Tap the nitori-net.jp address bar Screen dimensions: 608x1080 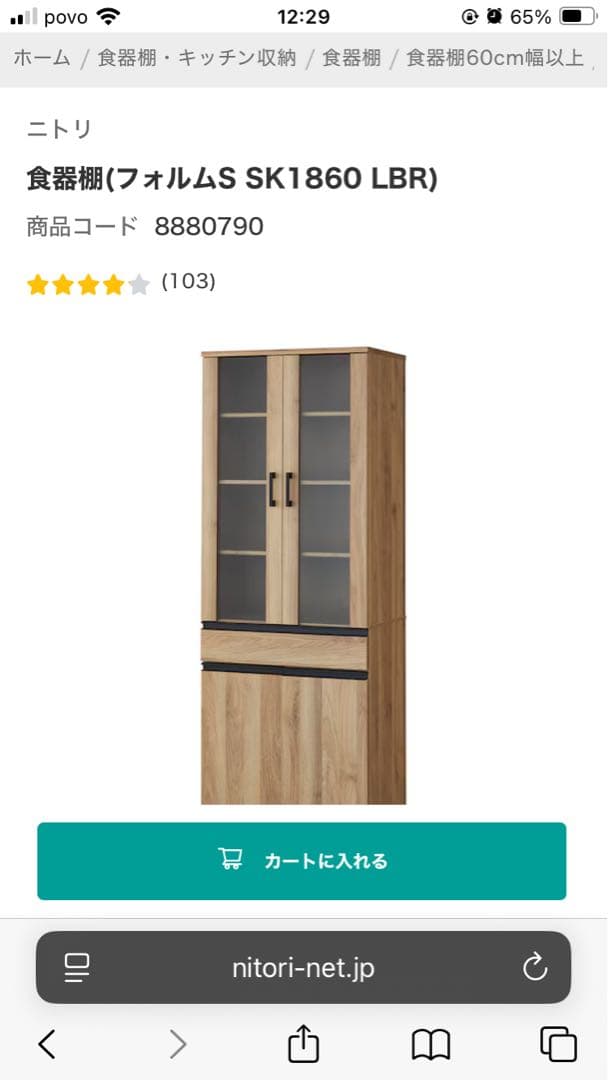click(x=303, y=967)
